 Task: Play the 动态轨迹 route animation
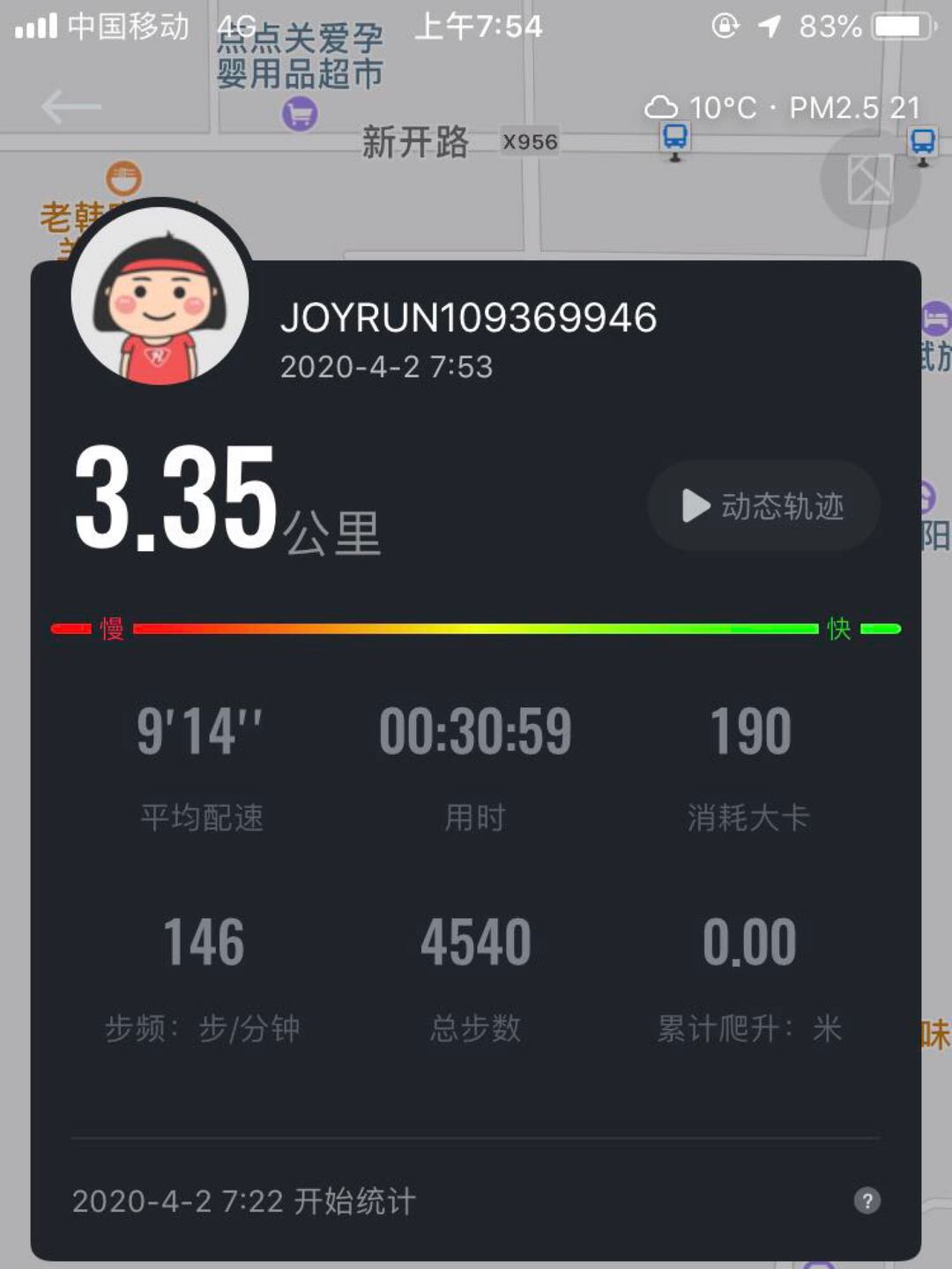[x=763, y=506]
